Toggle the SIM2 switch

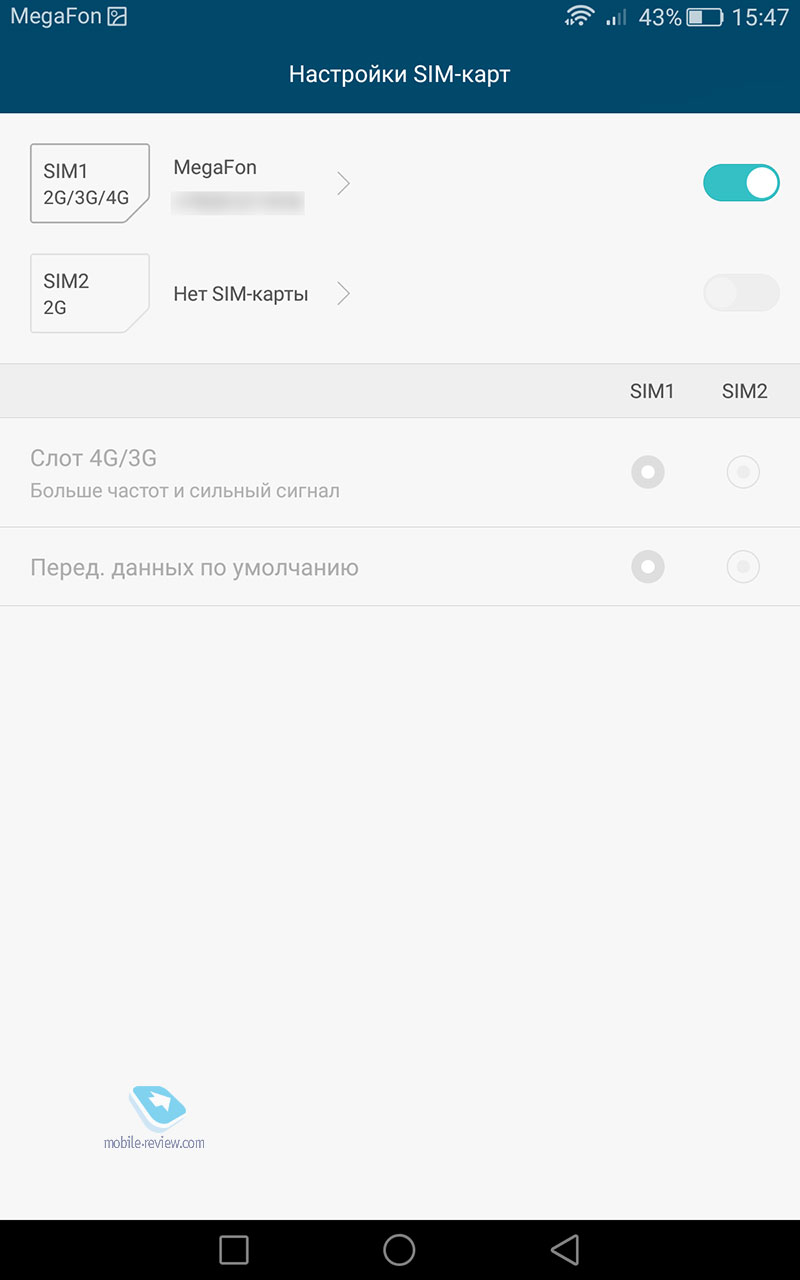point(741,293)
